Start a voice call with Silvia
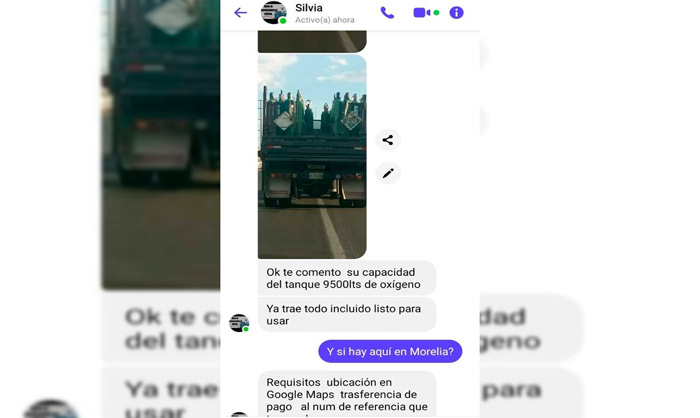 (x=387, y=13)
